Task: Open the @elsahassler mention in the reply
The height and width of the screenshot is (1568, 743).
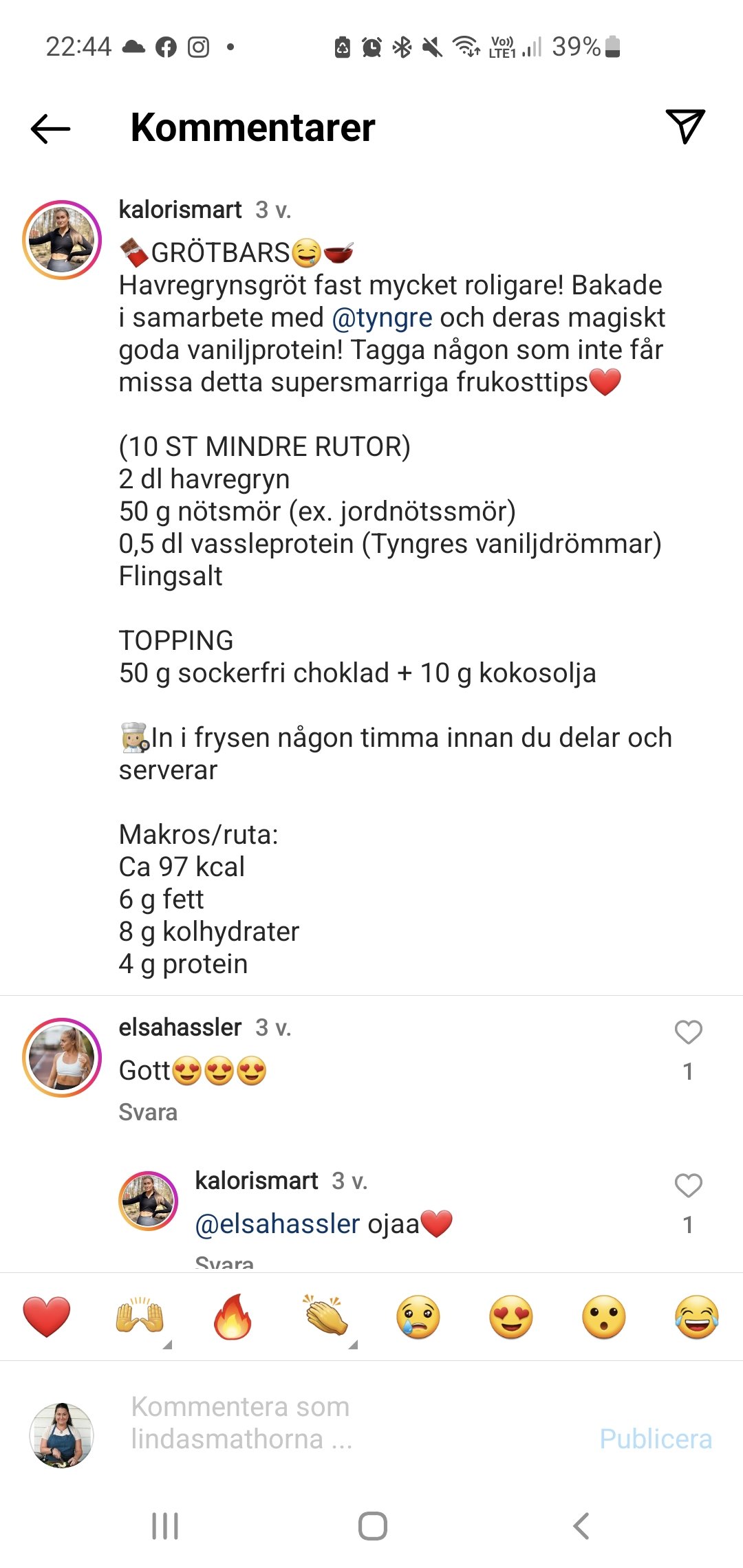Action: pyautogui.click(x=277, y=1224)
